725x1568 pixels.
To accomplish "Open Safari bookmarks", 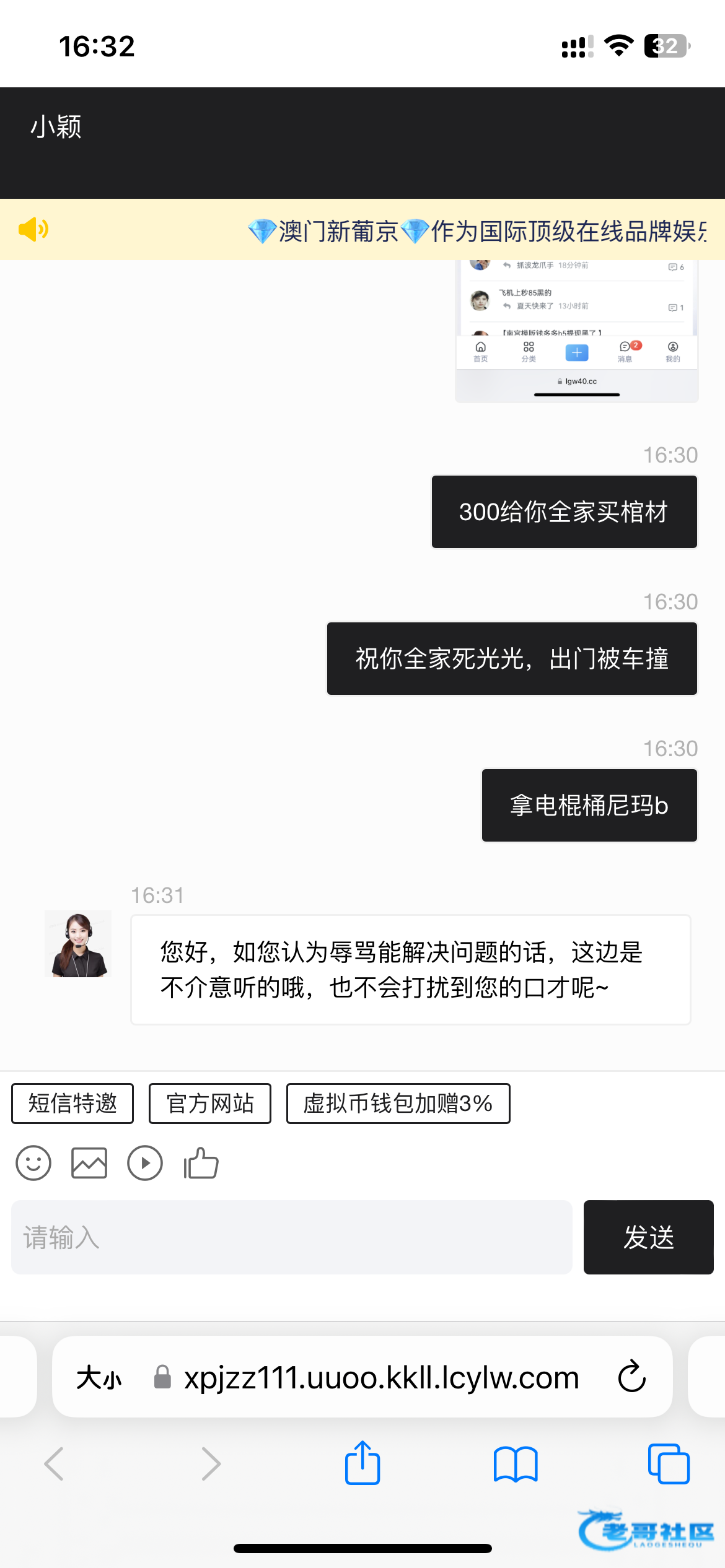I will coord(516,1464).
